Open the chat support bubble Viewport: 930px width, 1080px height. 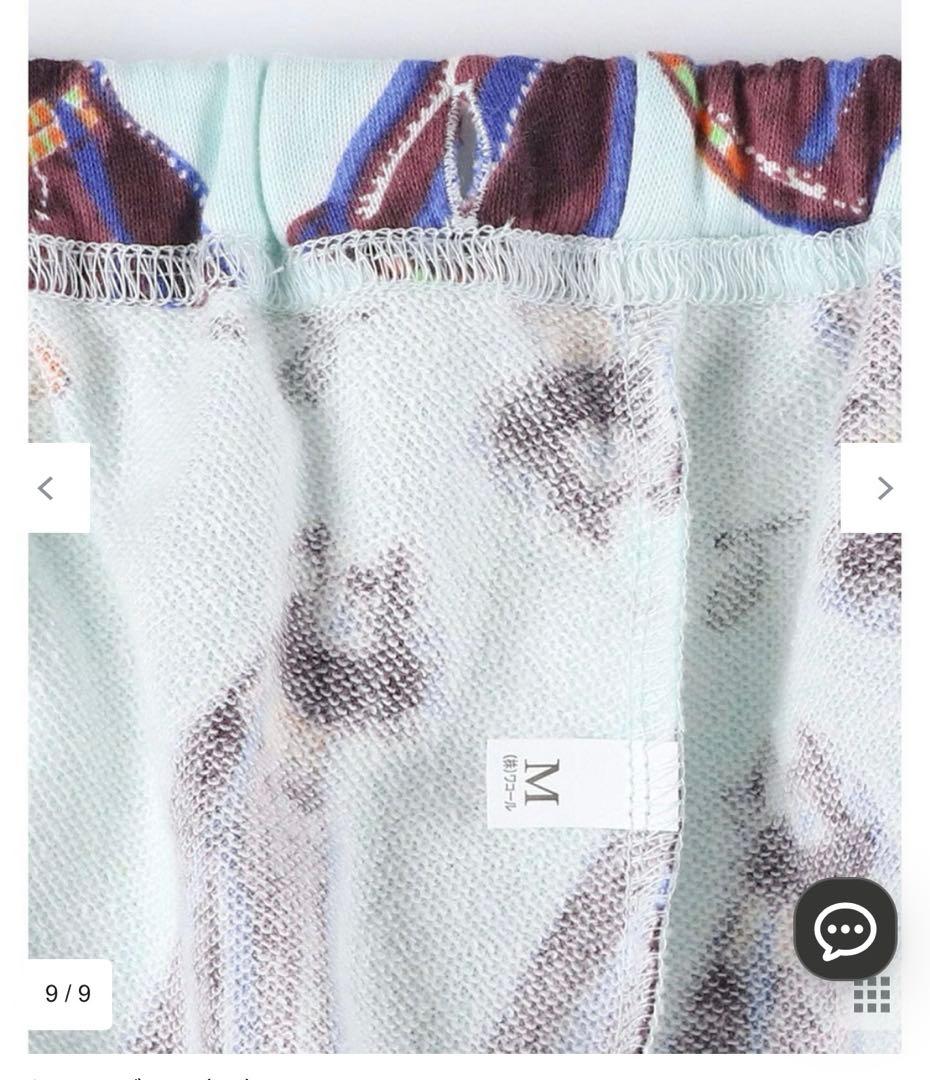tap(845, 929)
